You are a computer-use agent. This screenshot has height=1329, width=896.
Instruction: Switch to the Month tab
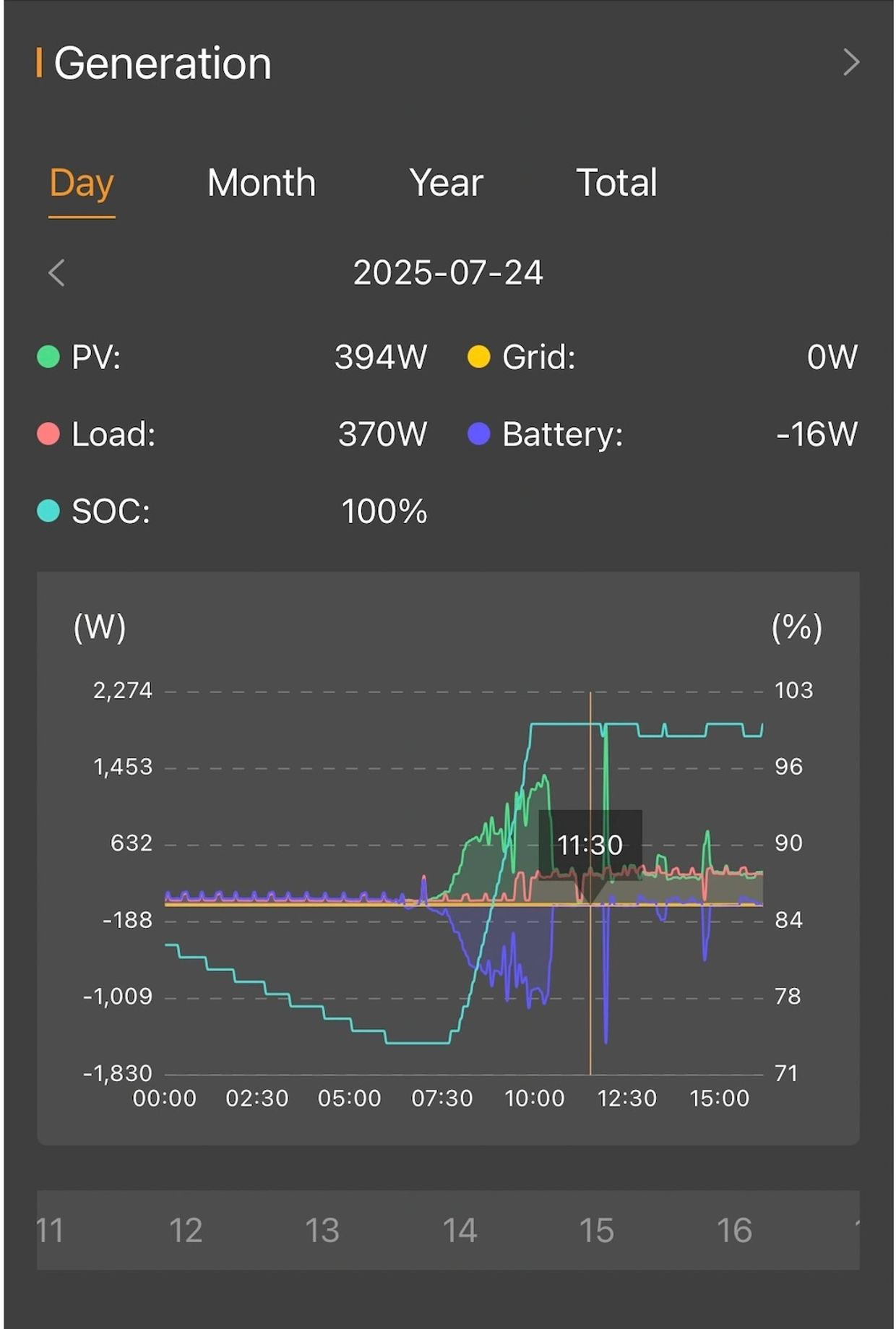(x=261, y=183)
